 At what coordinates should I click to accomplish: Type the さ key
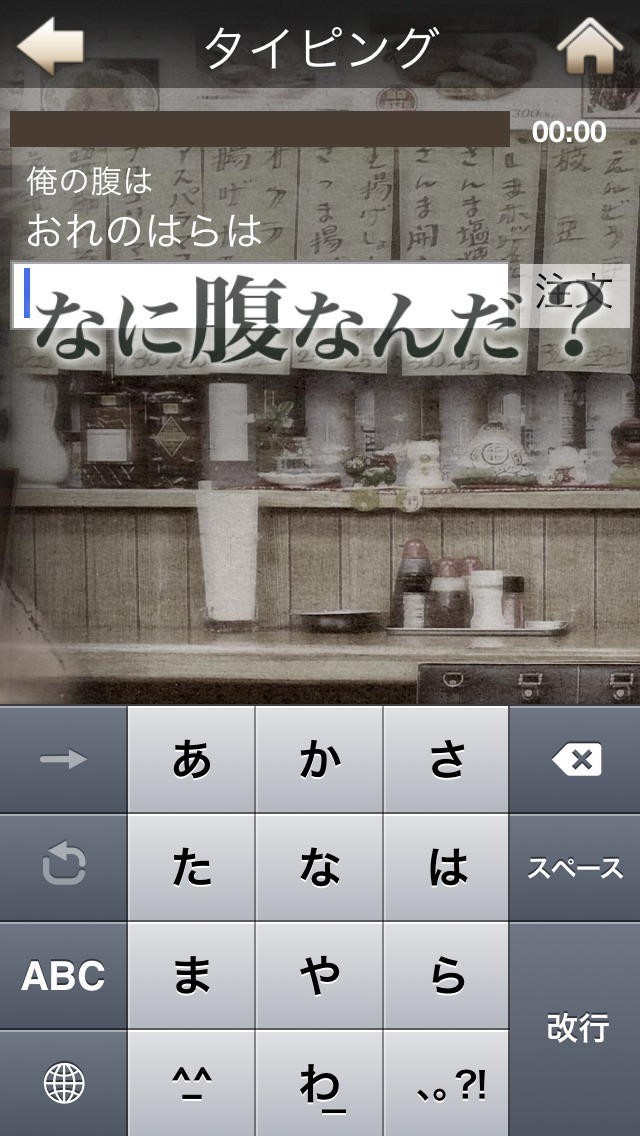click(446, 759)
